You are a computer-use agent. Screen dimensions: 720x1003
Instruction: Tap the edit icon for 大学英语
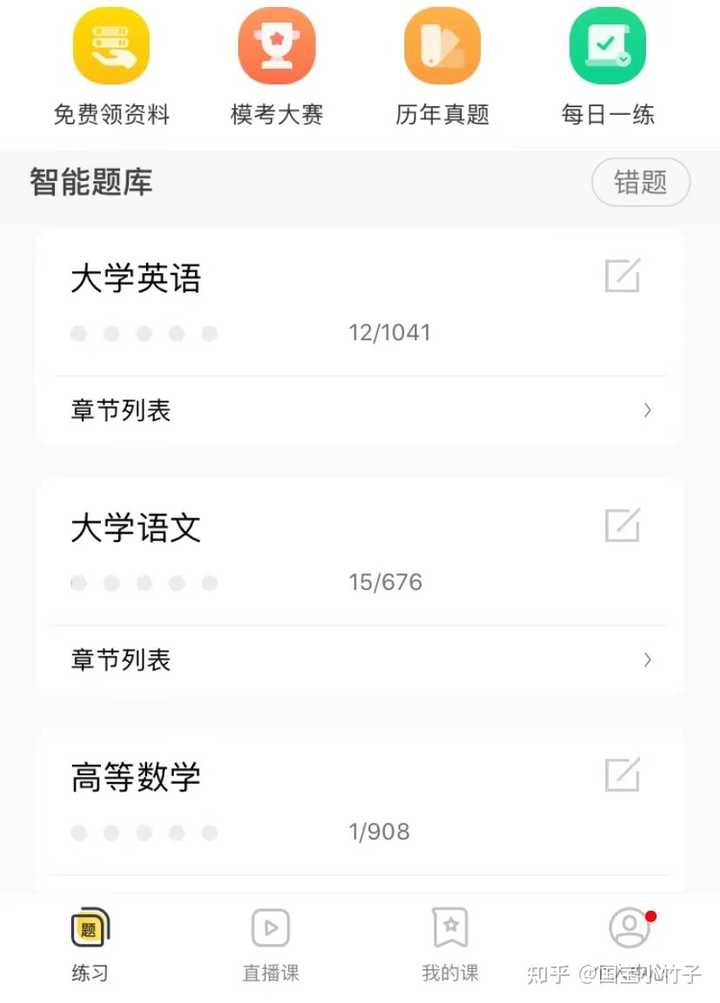point(622,276)
